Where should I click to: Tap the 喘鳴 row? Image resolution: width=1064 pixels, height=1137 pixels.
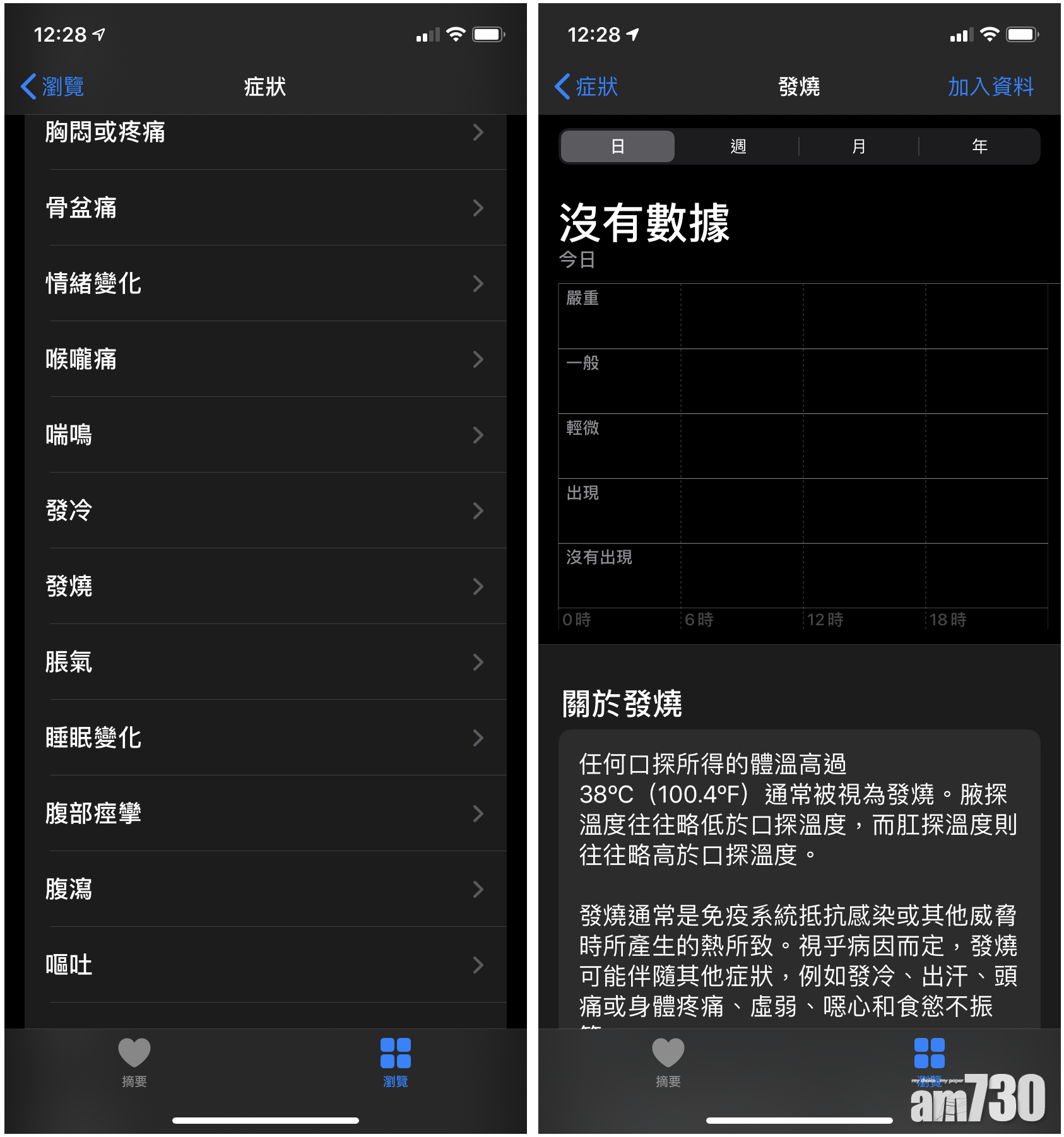click(265, 435)
